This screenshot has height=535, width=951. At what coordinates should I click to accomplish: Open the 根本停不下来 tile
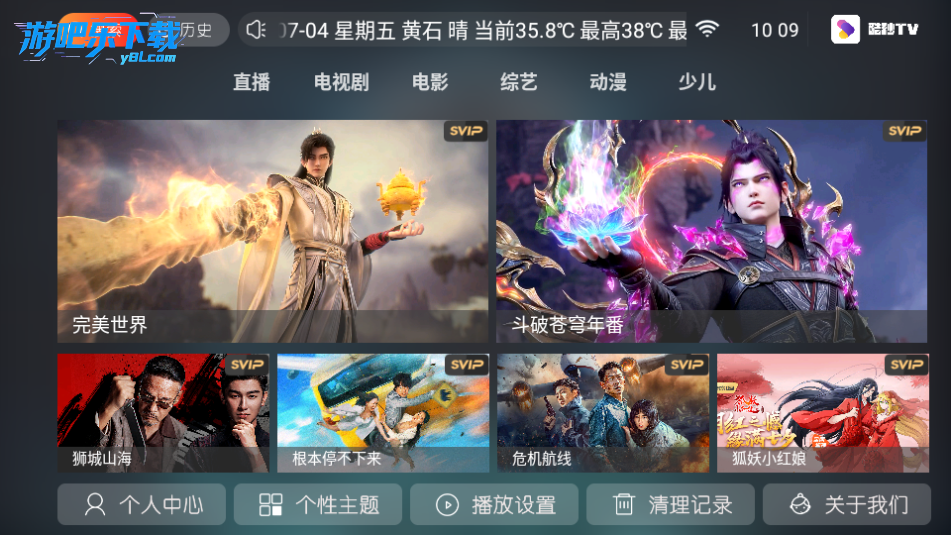pos(383,412)
